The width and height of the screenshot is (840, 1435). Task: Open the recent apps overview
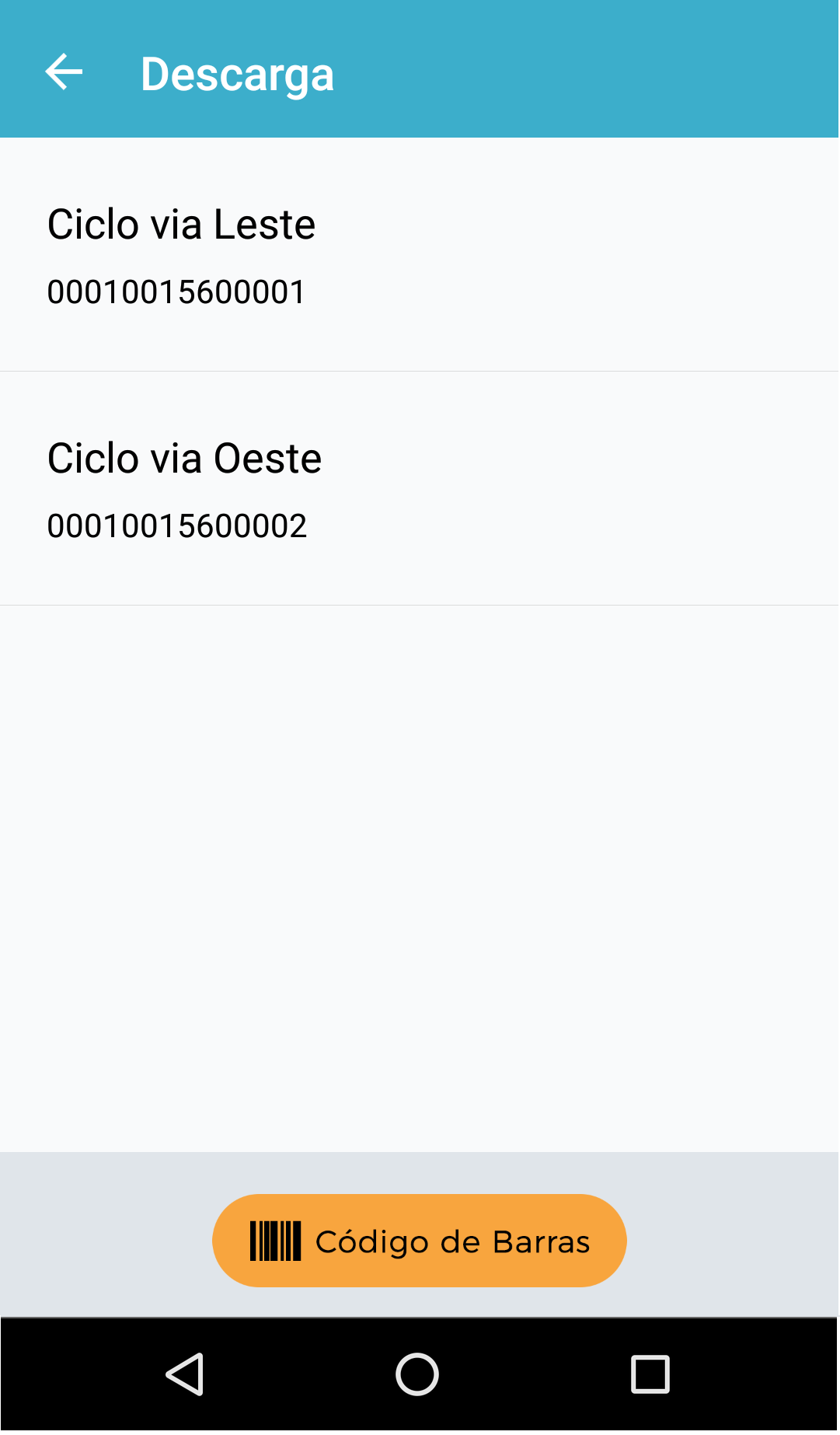(650, 1375)
